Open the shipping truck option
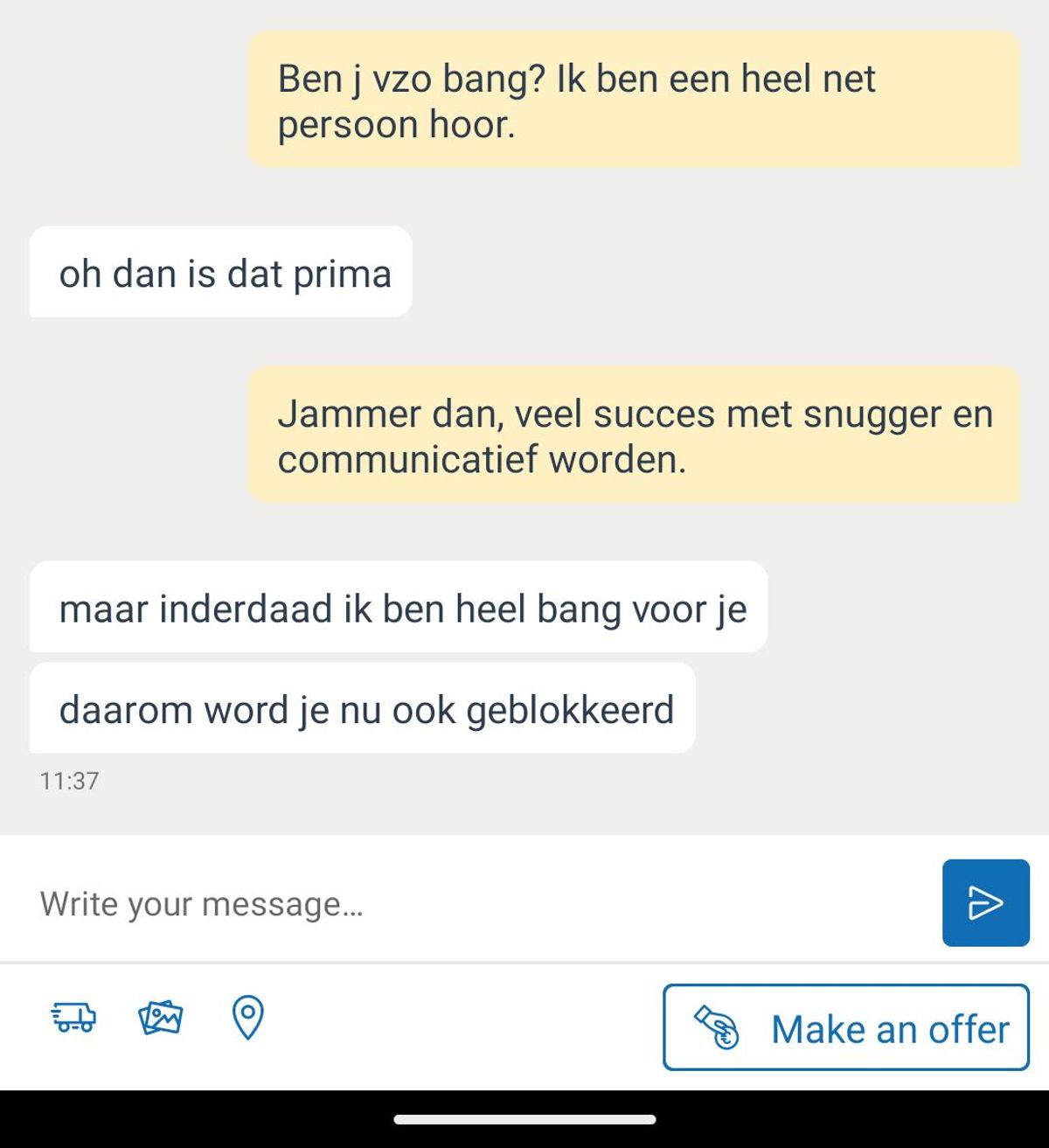This screenshot has width=1049, height=1148. pyautogui.click(x=73, y=1018)
